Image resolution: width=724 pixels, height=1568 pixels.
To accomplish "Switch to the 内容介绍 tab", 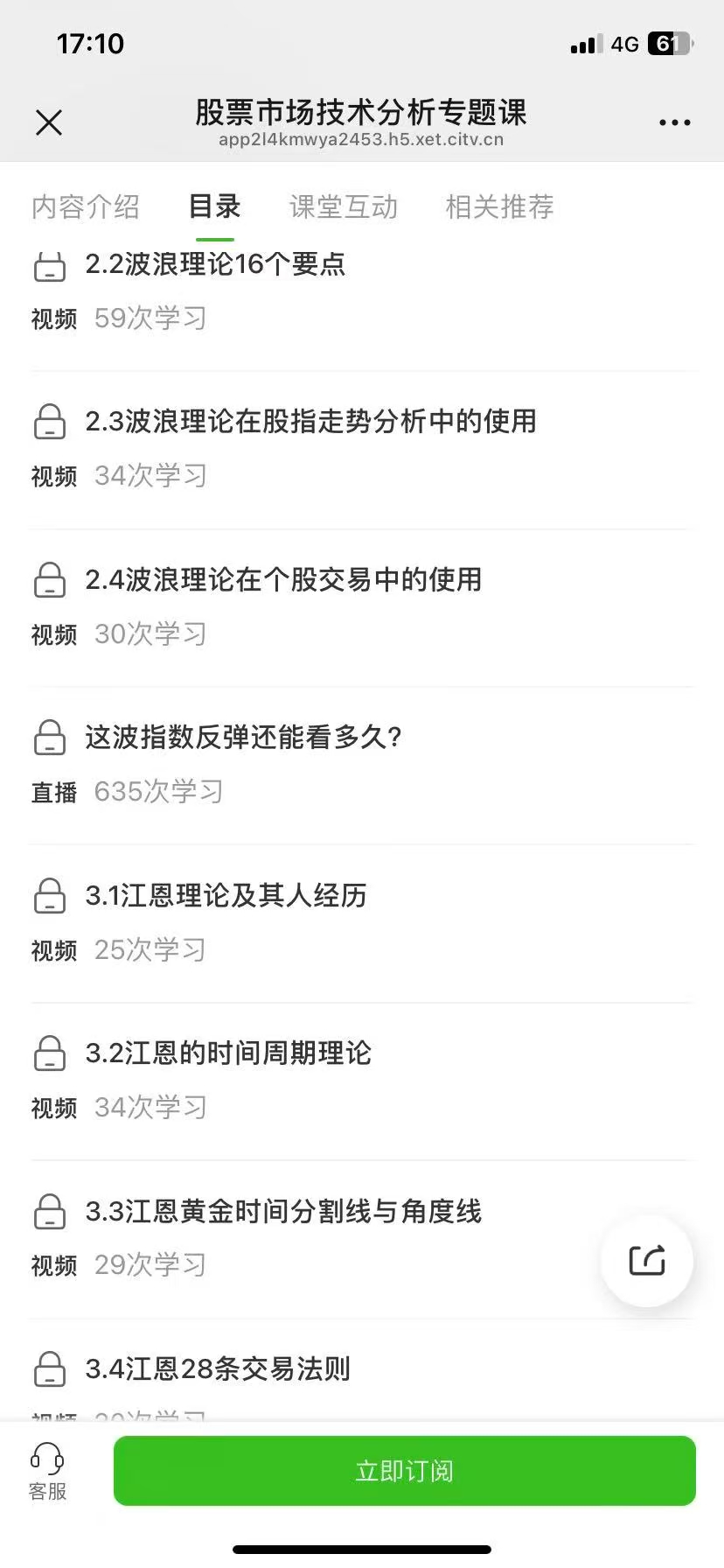I will 86,207.
